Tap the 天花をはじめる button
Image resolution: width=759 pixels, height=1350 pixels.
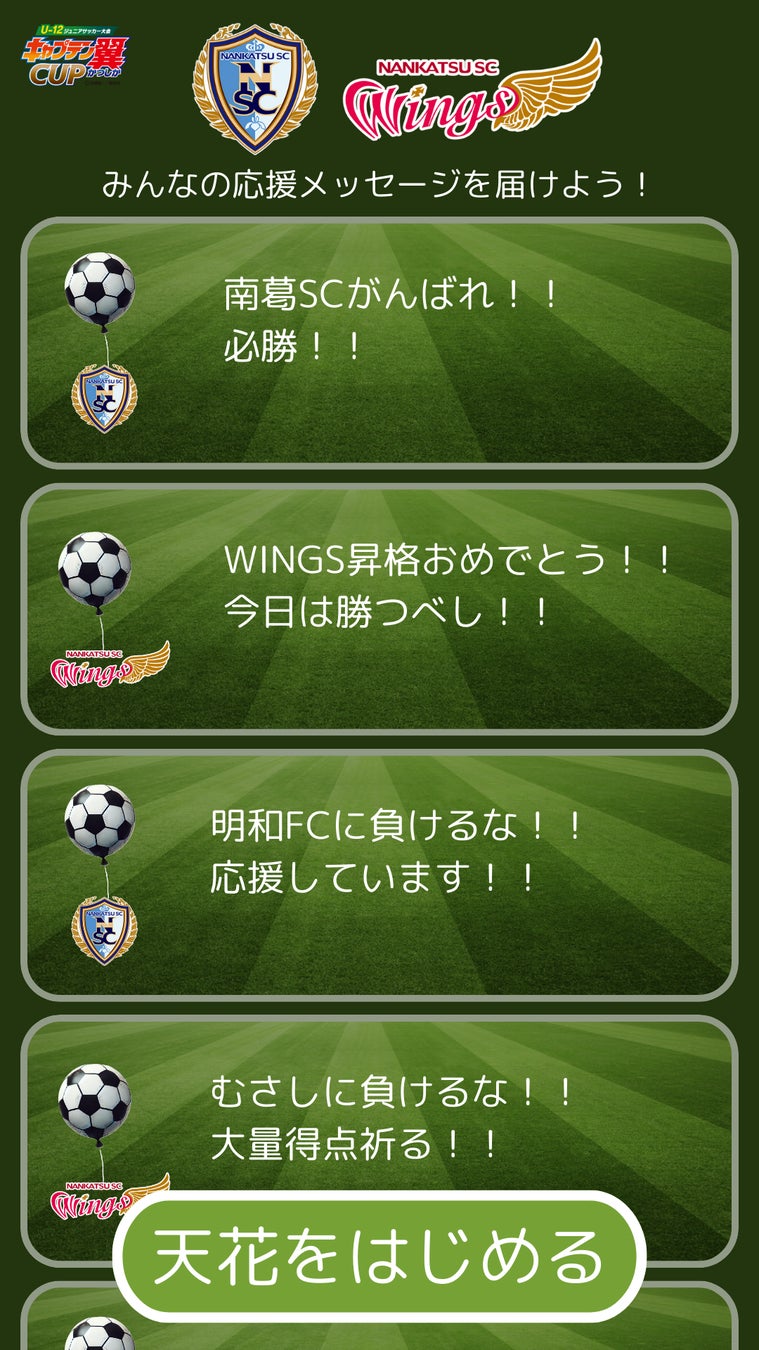point(379,1255)
